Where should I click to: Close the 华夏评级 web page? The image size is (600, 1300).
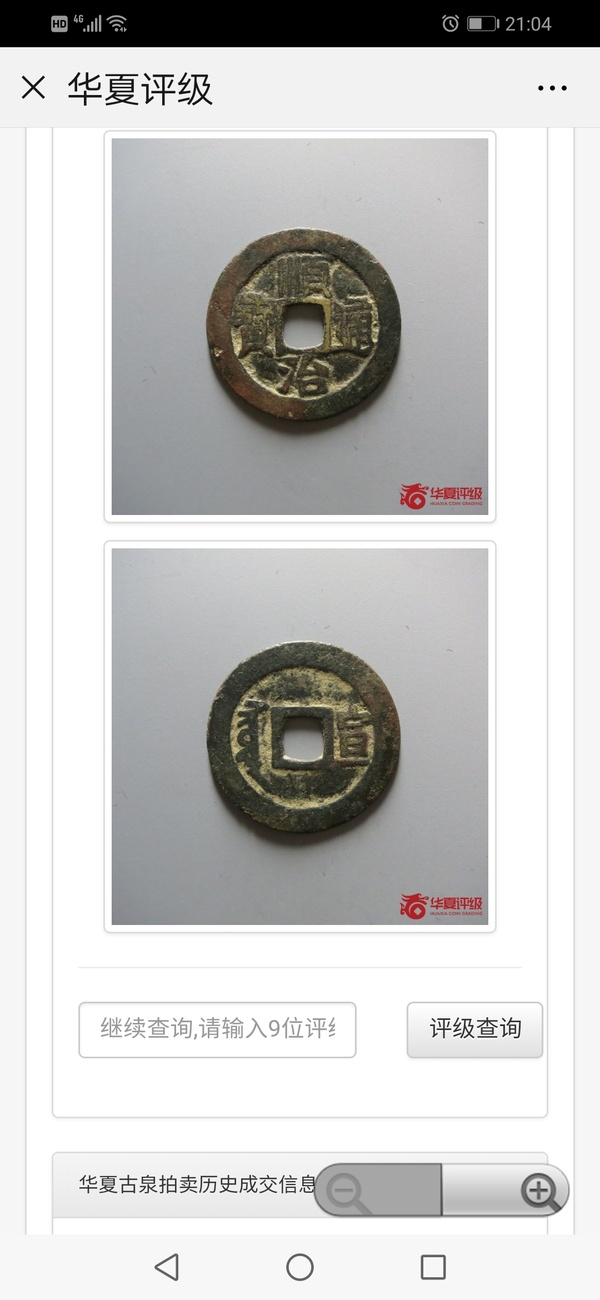[33, 88]
